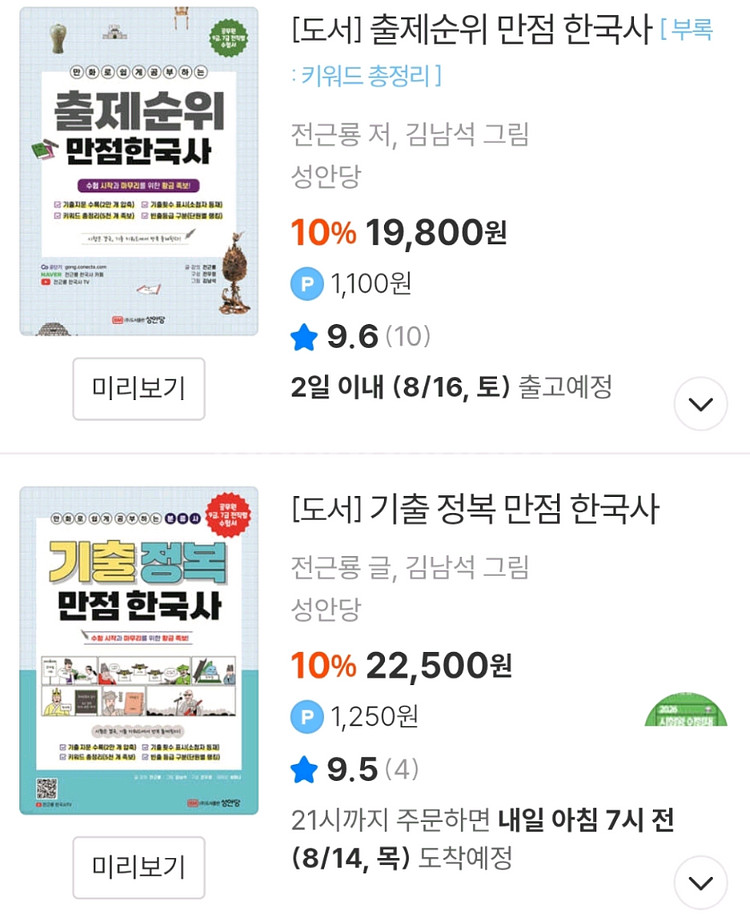The width and height of the screenshot is (750, 918).
Task: Expand delivery details for 출제순위 만점 한국사
Action: point(701,404)
